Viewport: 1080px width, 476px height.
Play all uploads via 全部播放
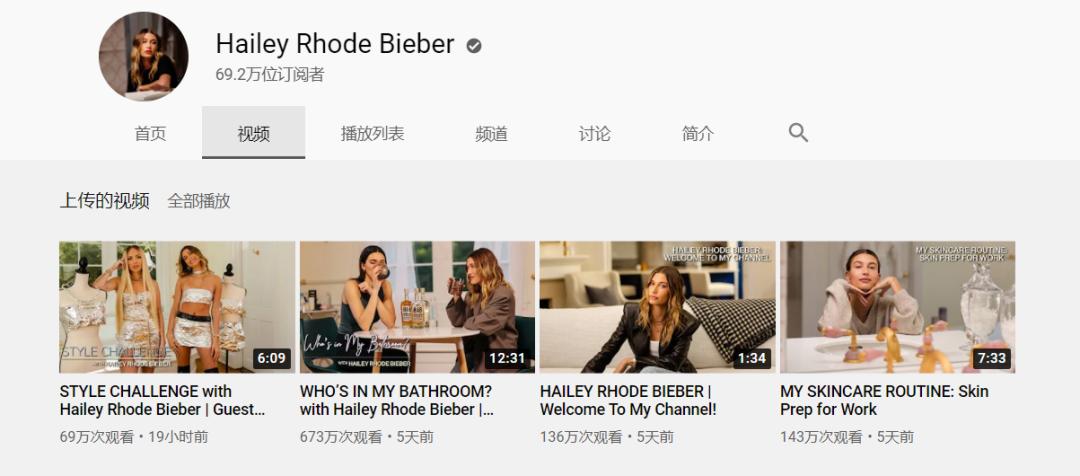coord(198,201)
